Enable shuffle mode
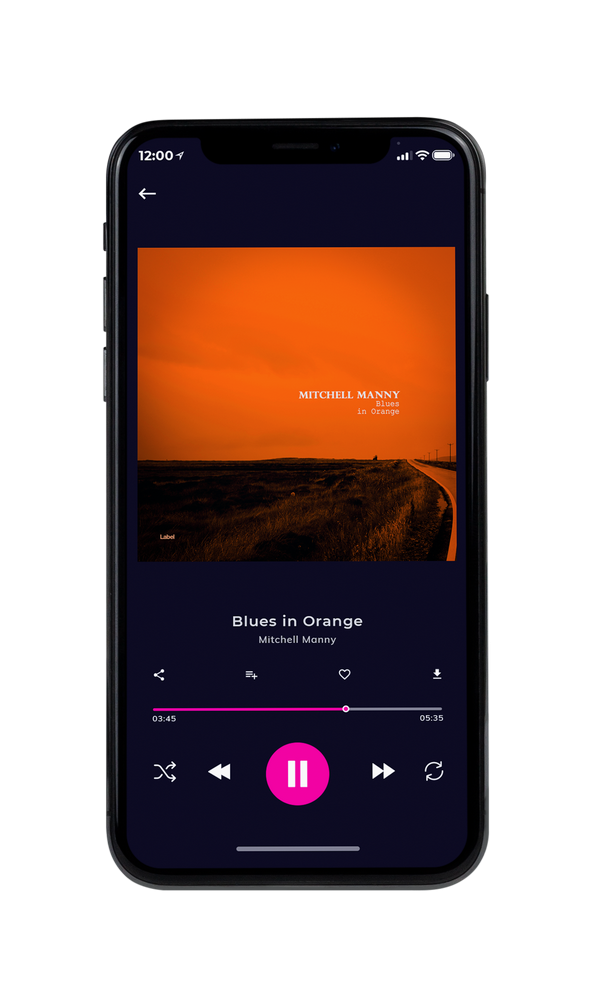The width and height of the screenshot is (600, 1000). [x=165, y=772]
